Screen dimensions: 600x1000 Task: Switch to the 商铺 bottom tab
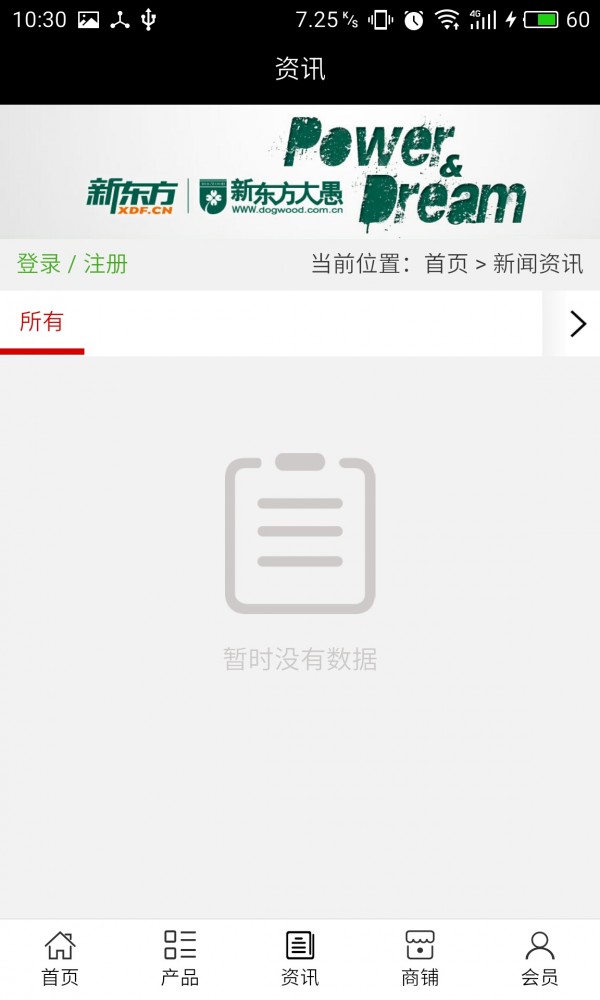(x=420, y=958)
